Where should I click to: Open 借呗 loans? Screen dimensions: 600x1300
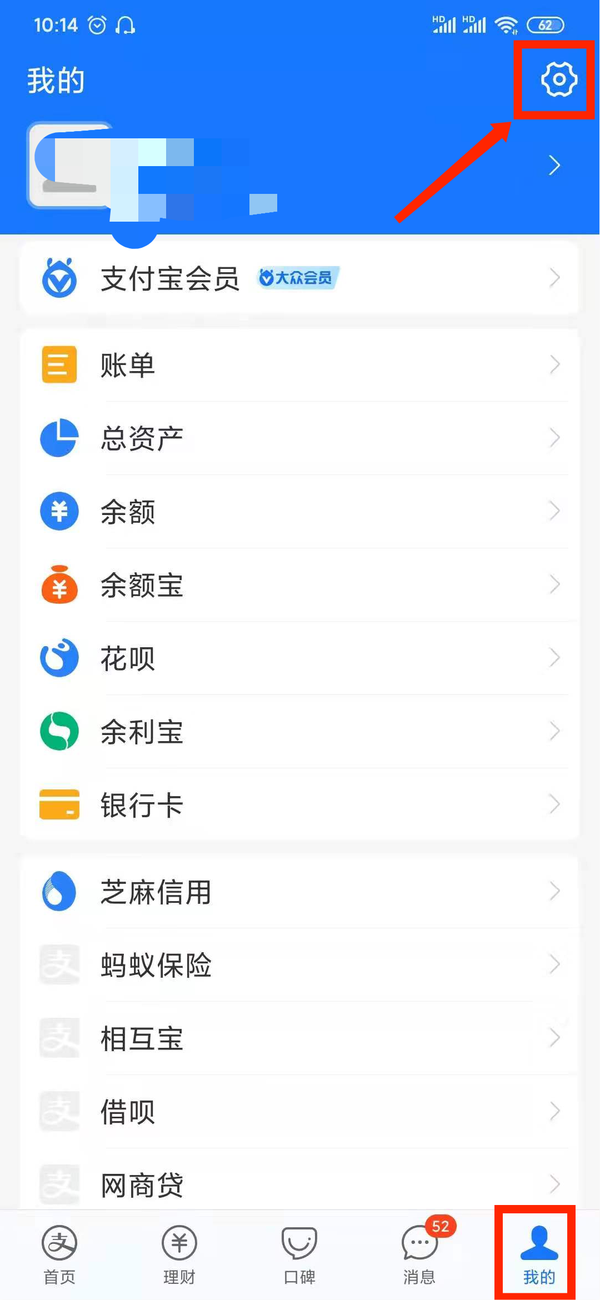click(300, 1111)
